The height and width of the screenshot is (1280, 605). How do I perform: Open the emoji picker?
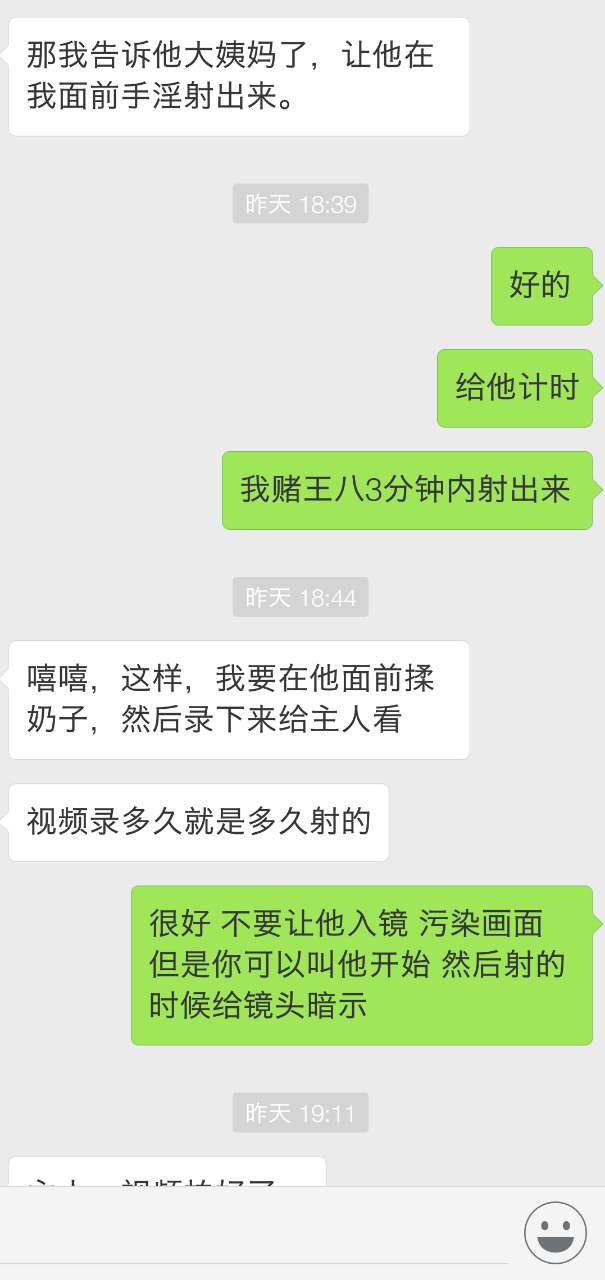coord(555,1232)
